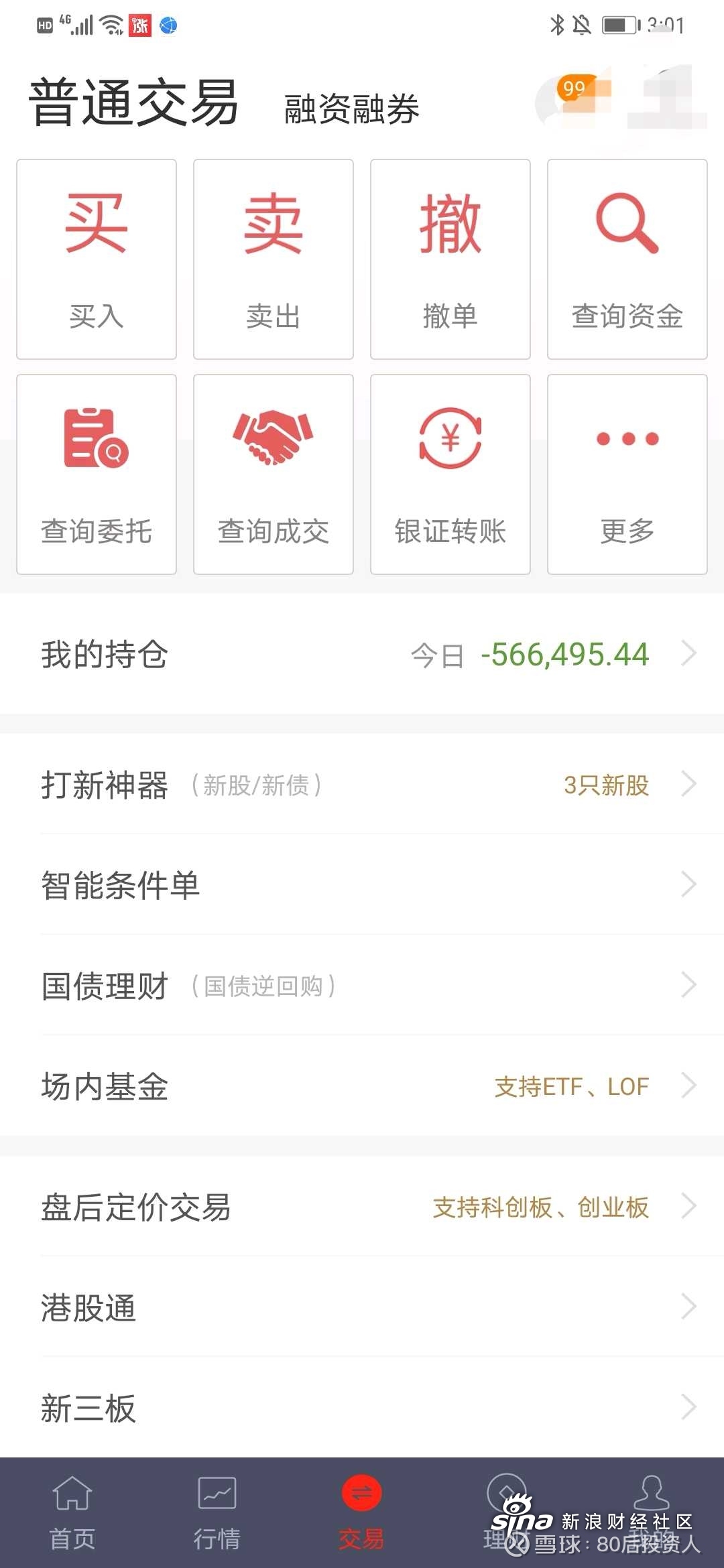Open 查询委托 order query

pos(97,474)
